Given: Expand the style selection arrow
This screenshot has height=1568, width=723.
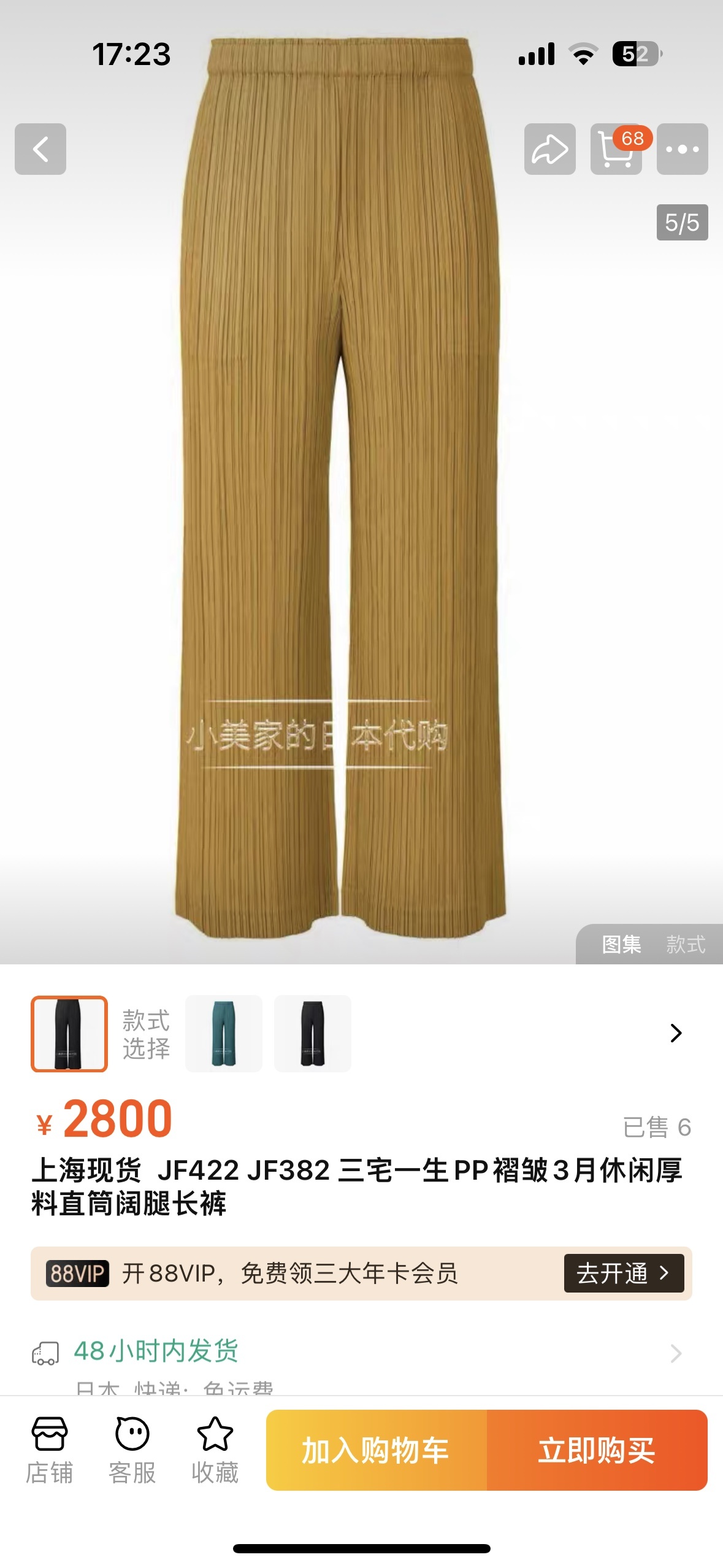Looking at the screenshot, I should (x=676, y=1033).
